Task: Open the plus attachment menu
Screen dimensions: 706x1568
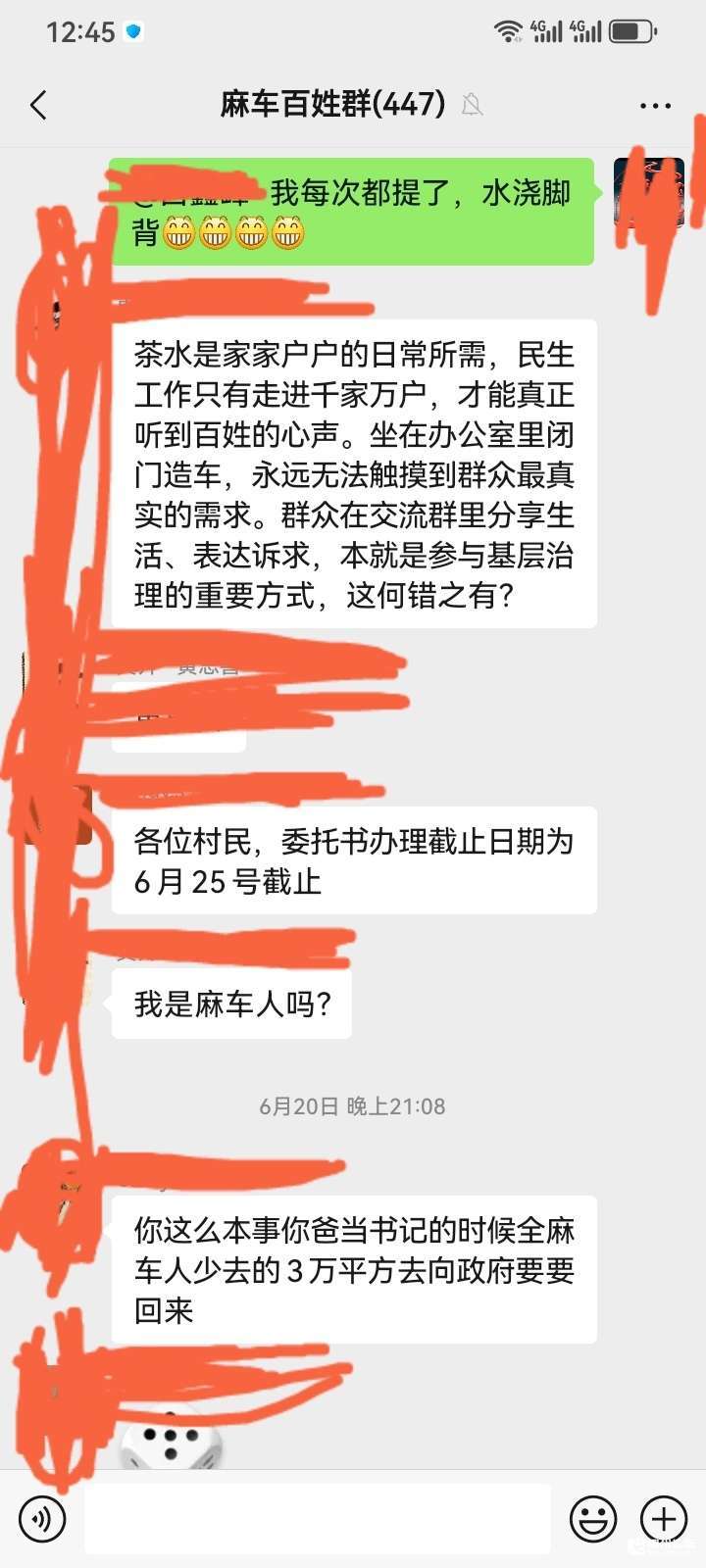Action: click(x=664, y=1519)
